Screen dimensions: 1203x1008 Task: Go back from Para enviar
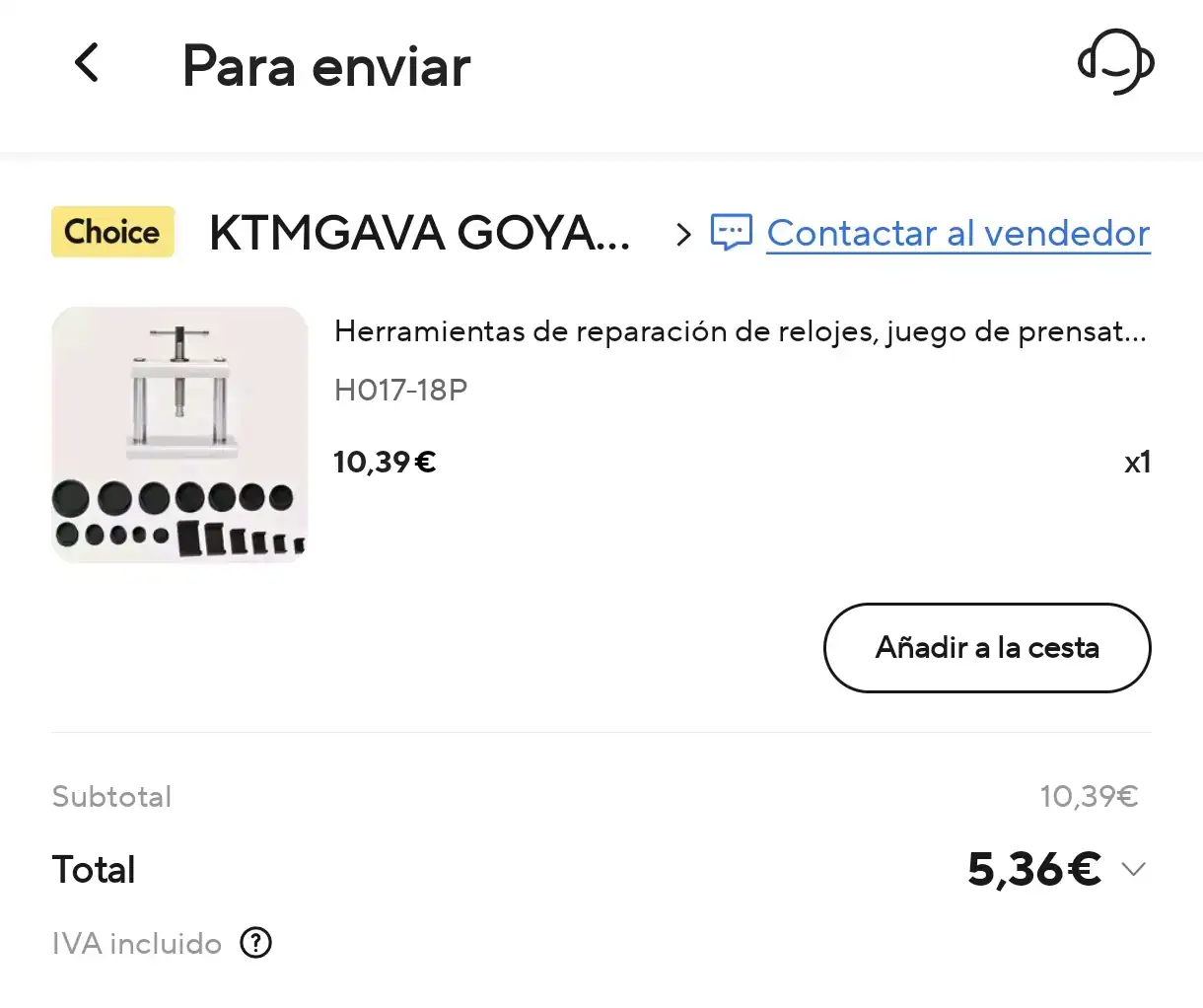(x=88, y=64)
